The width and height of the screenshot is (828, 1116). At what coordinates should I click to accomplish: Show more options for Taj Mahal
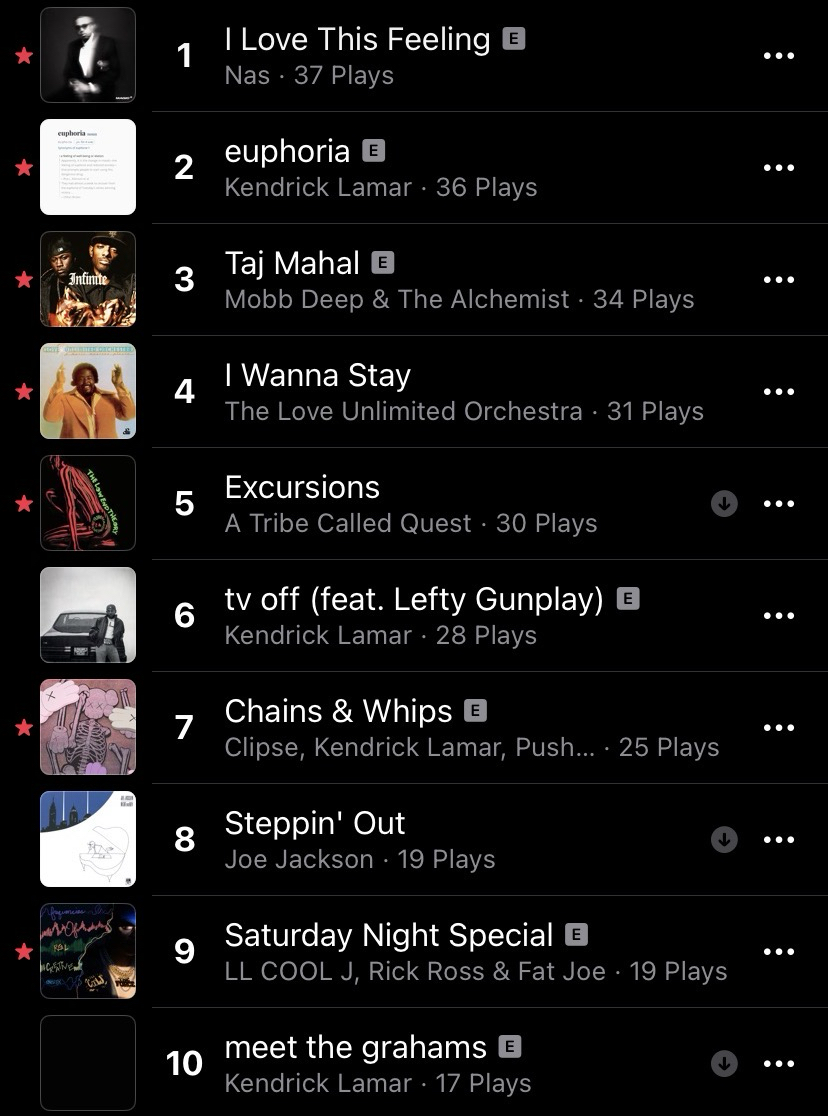pyautogui.click(x=778, y=280)
